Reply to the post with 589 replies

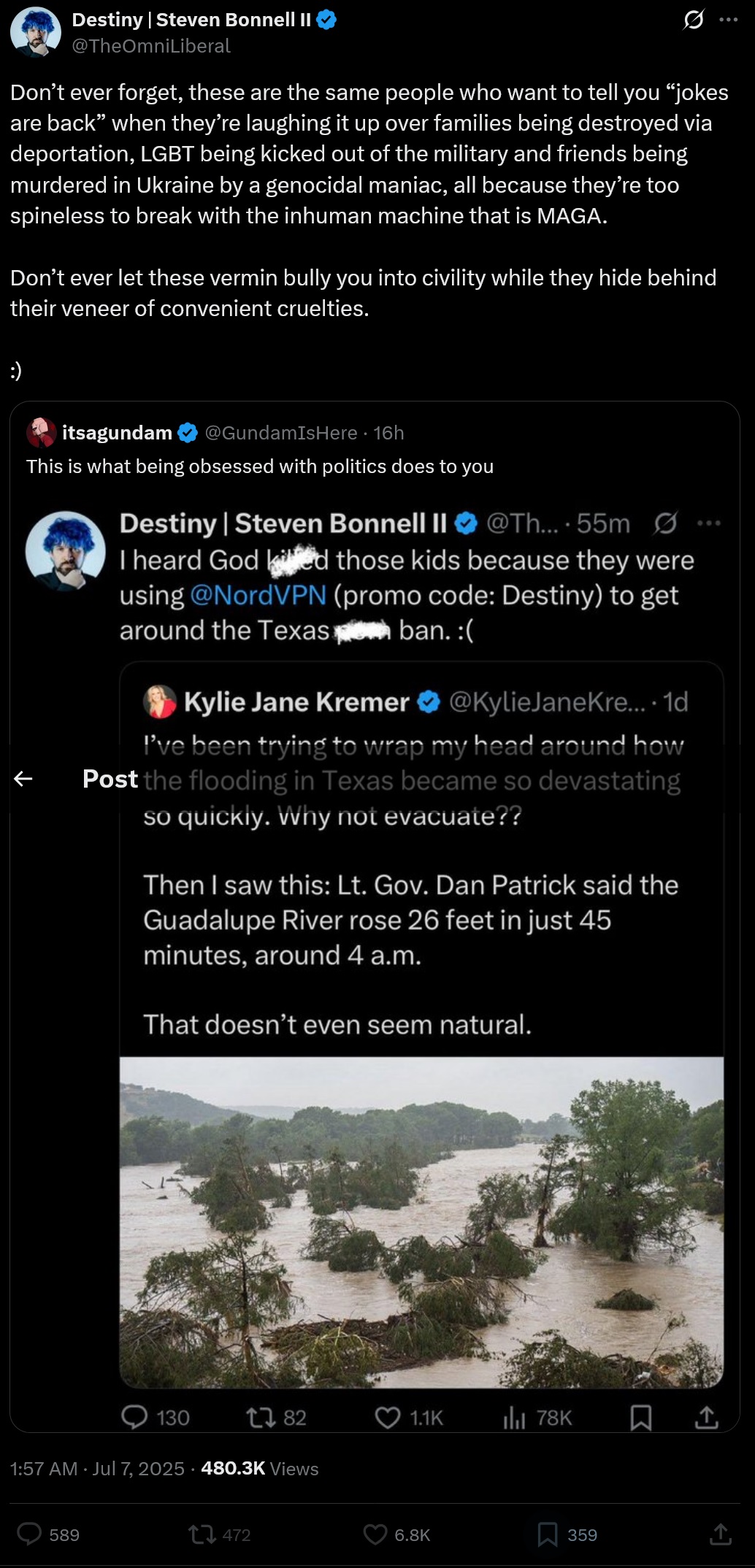point(30,1534)
